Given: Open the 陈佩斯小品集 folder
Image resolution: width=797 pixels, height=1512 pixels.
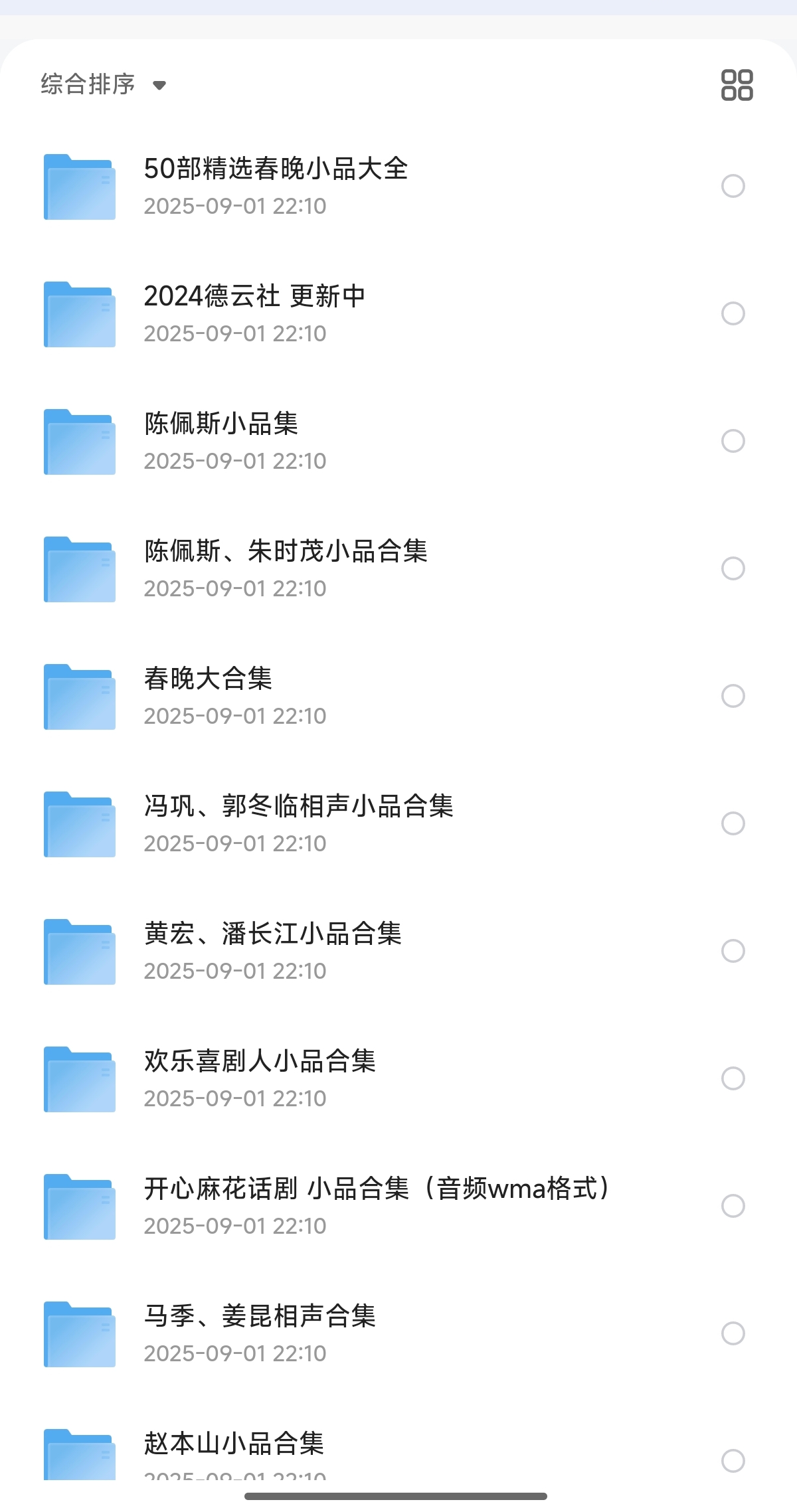Looking at the screenshot, I should [221, 424].
